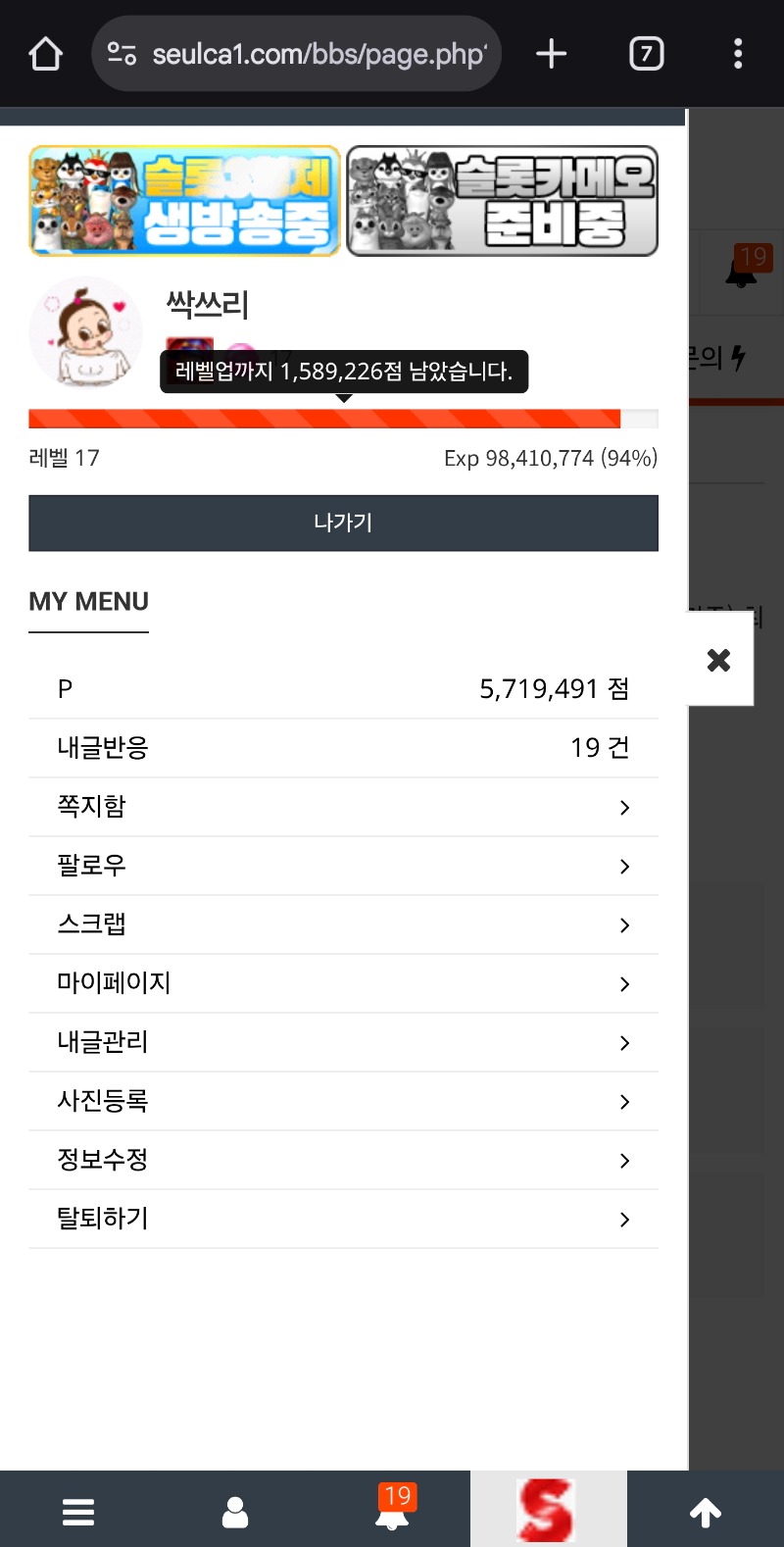Open the bottom hamburger menu

tap(78, 1512)
